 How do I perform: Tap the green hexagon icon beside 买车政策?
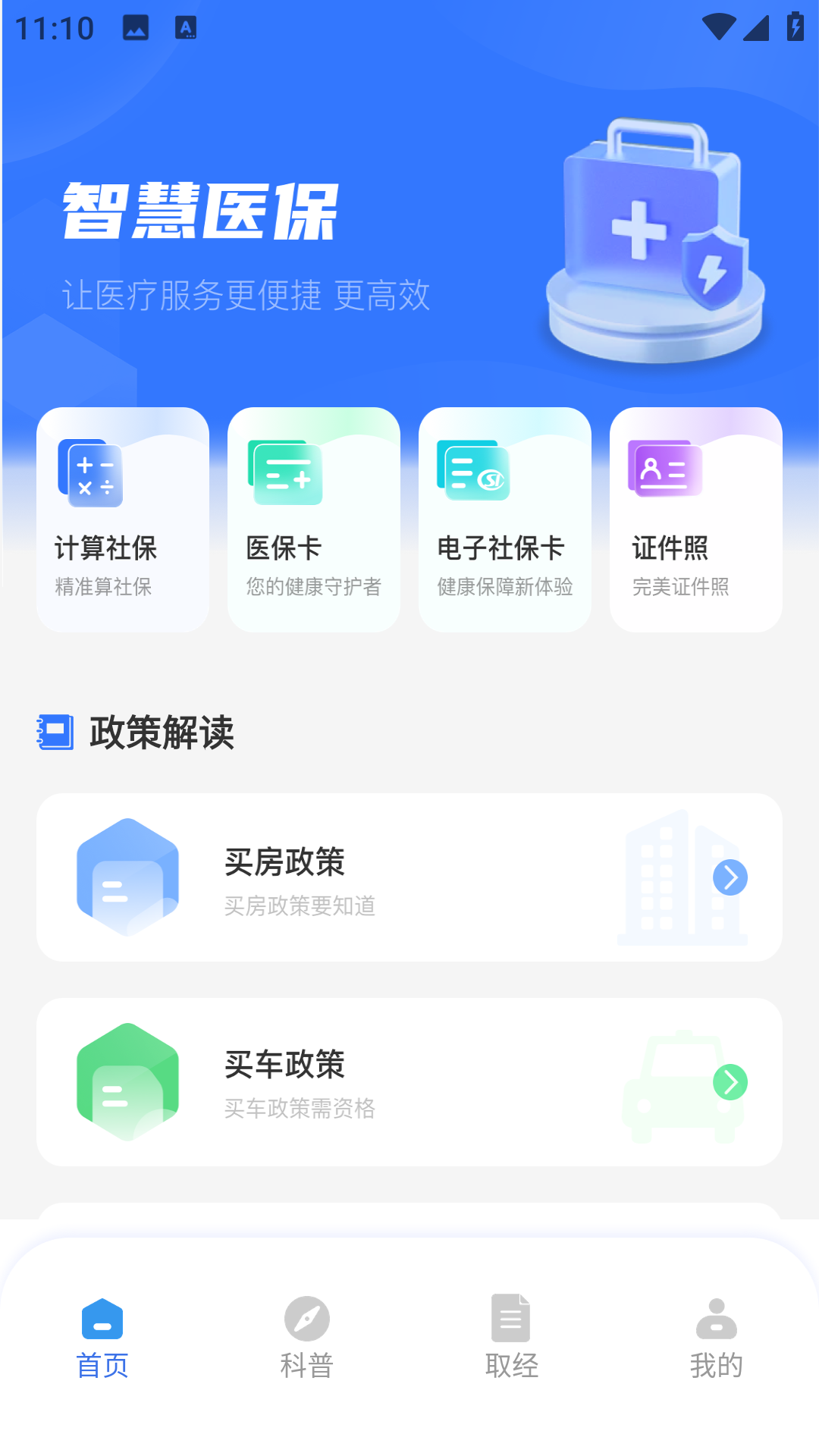[x=127, y=1081]
